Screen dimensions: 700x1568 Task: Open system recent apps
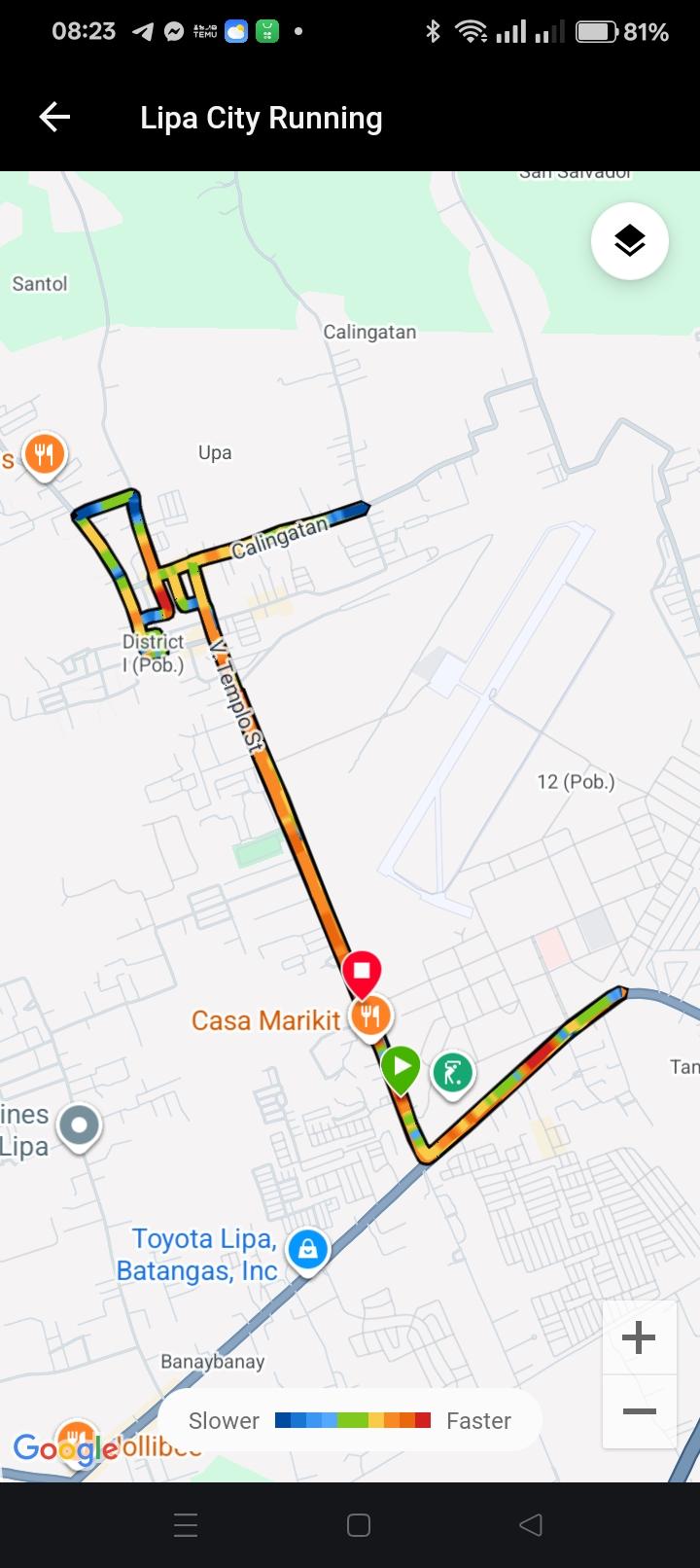tap(186, 1525)
